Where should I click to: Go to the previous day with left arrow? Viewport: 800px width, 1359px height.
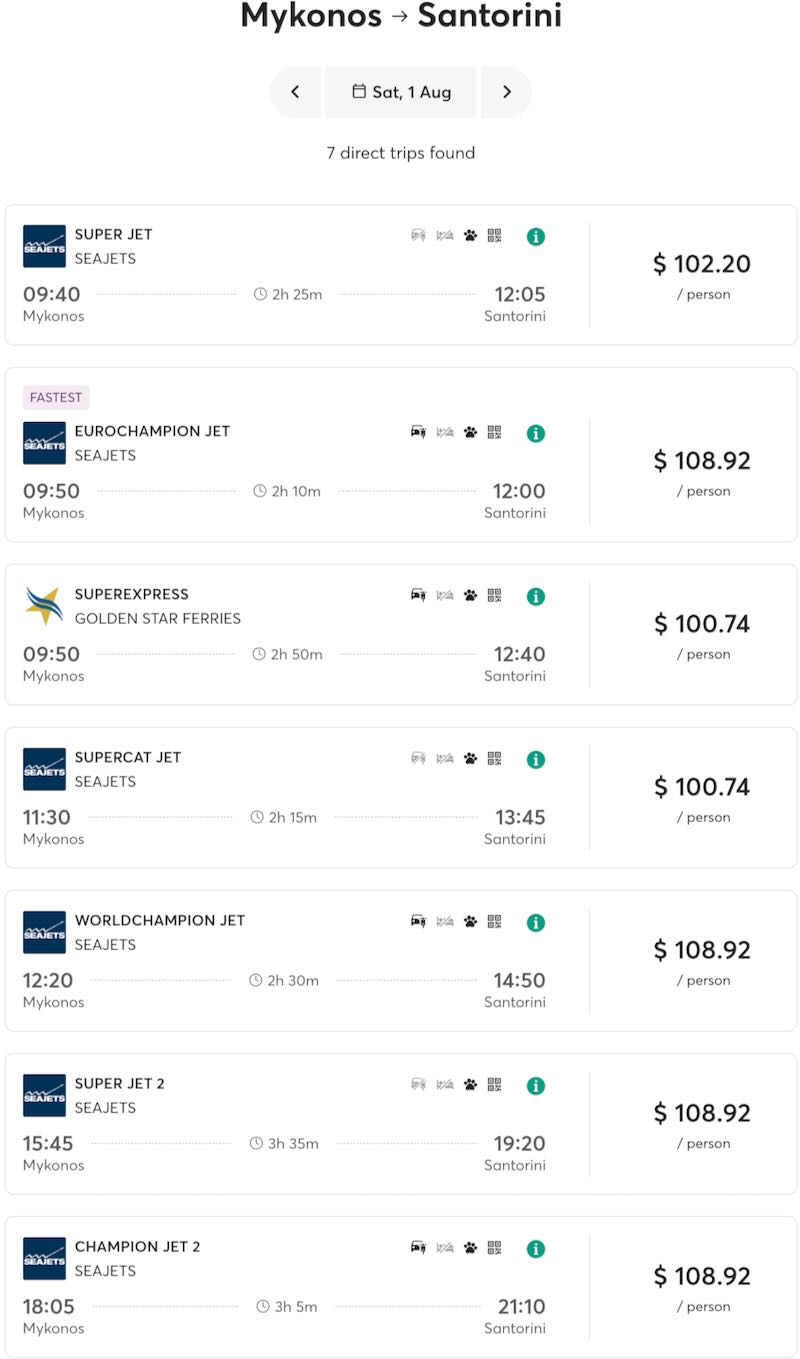[x=295, y=91]
